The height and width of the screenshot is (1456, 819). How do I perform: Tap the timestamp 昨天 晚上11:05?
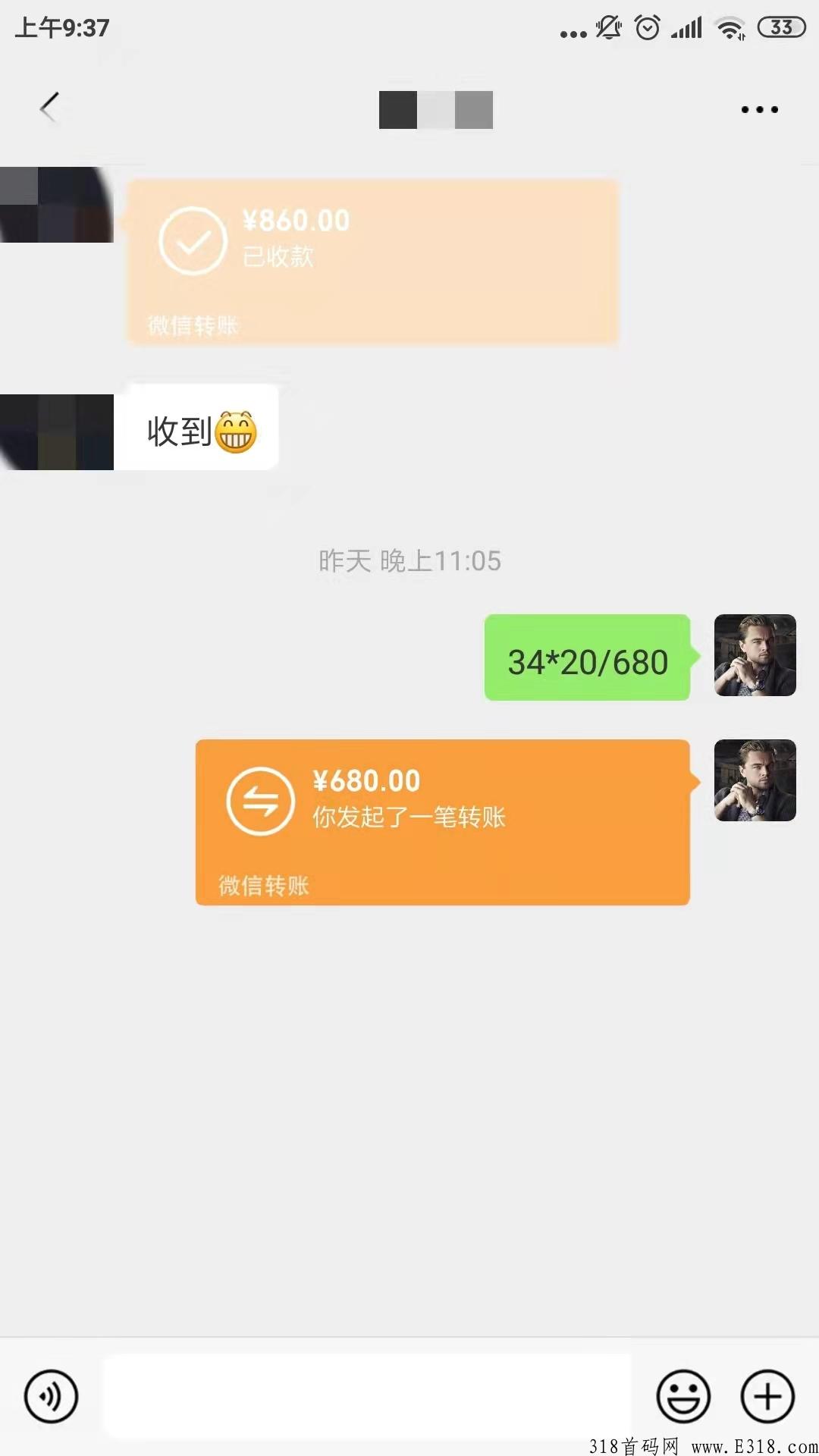[x=409, y=561]
